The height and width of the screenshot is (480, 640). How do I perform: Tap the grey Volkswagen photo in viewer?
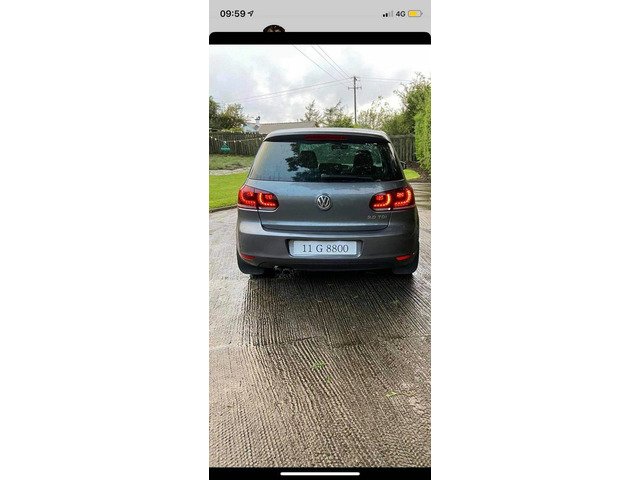[x=320, y=255]
